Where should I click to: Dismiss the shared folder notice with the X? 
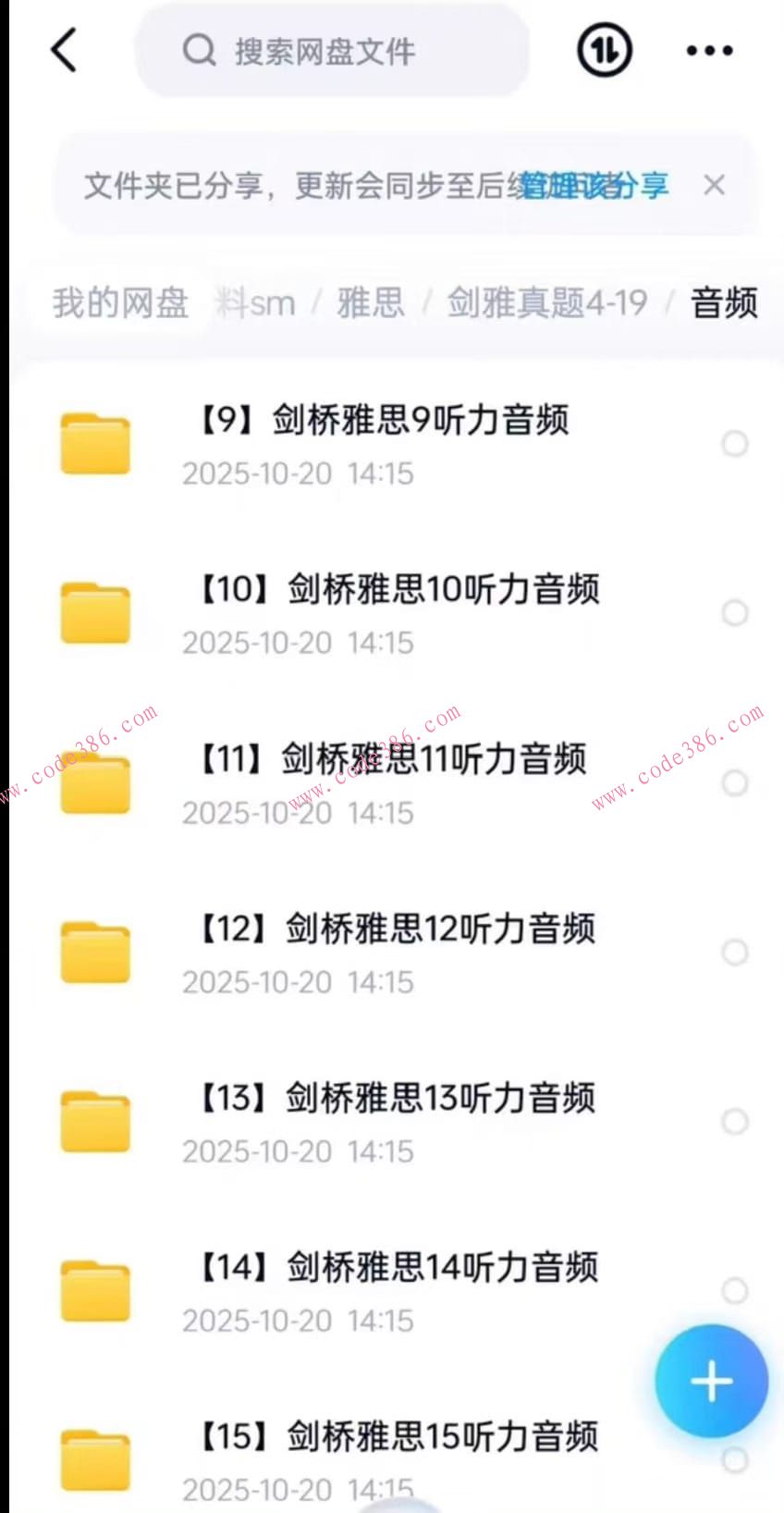(x=714, y=185)
